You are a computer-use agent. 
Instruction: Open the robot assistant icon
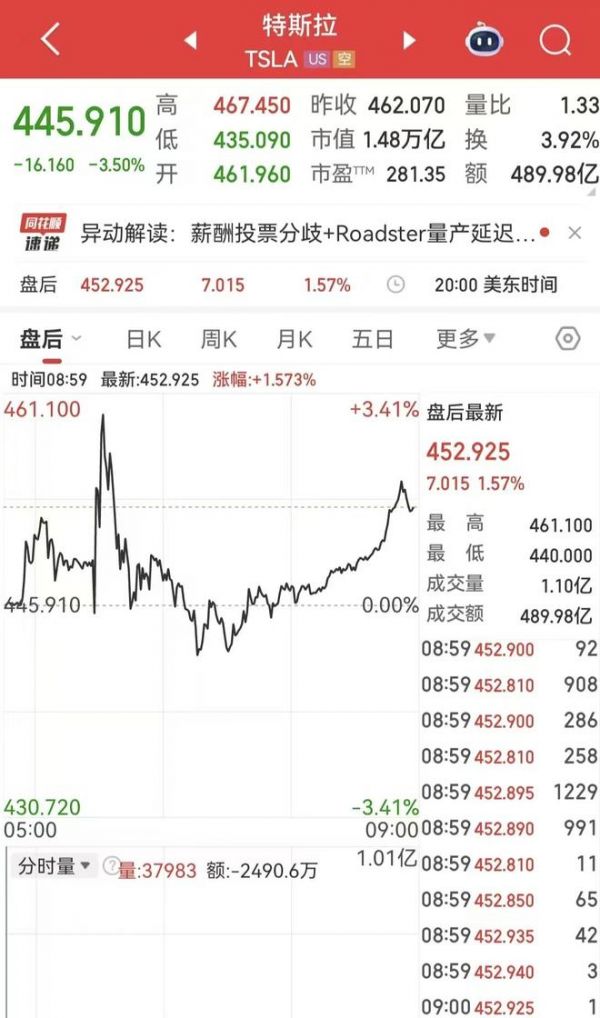coord(485,40)
